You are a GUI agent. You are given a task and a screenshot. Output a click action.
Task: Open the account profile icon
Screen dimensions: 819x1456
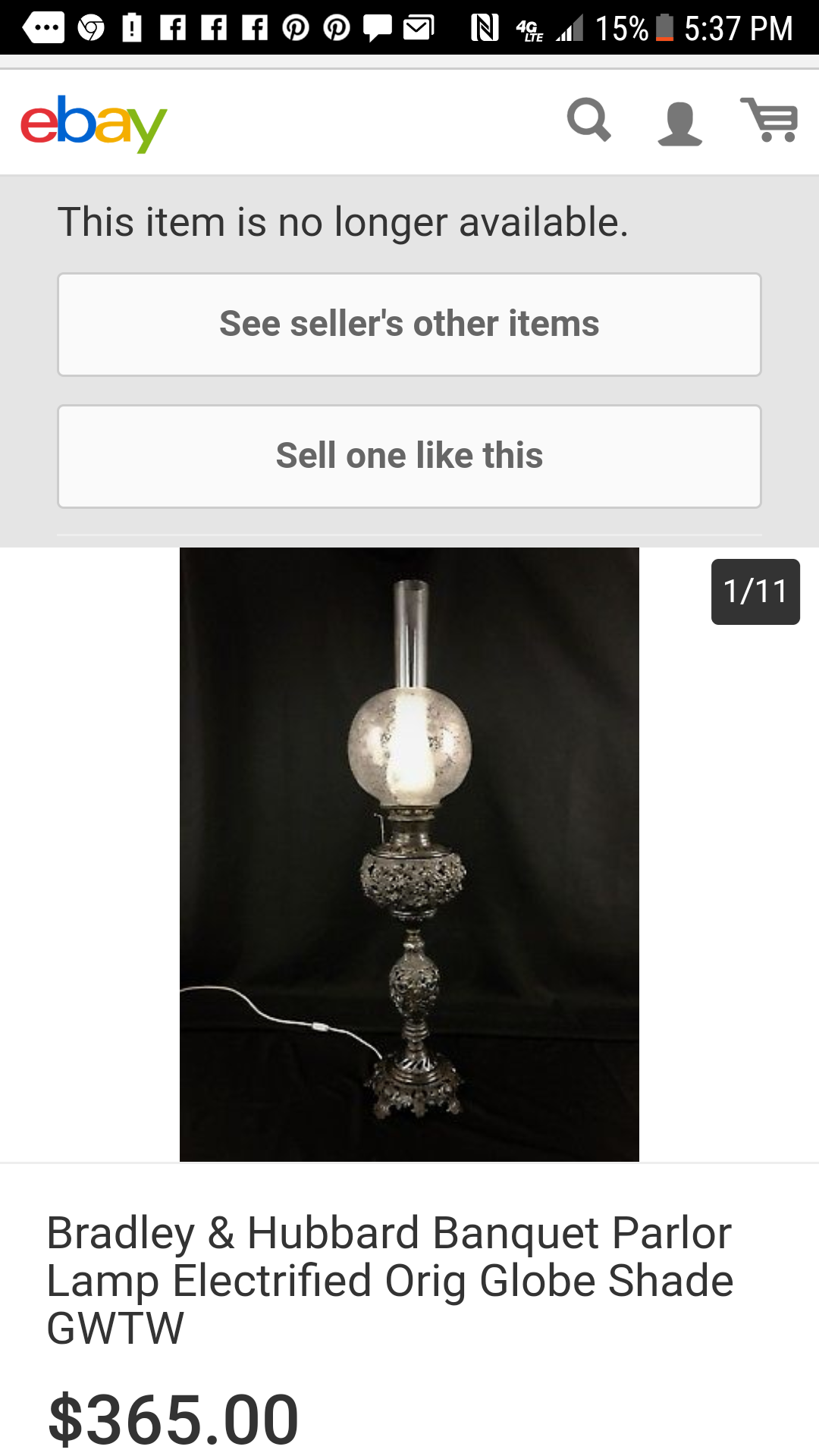tap(679, 123)
